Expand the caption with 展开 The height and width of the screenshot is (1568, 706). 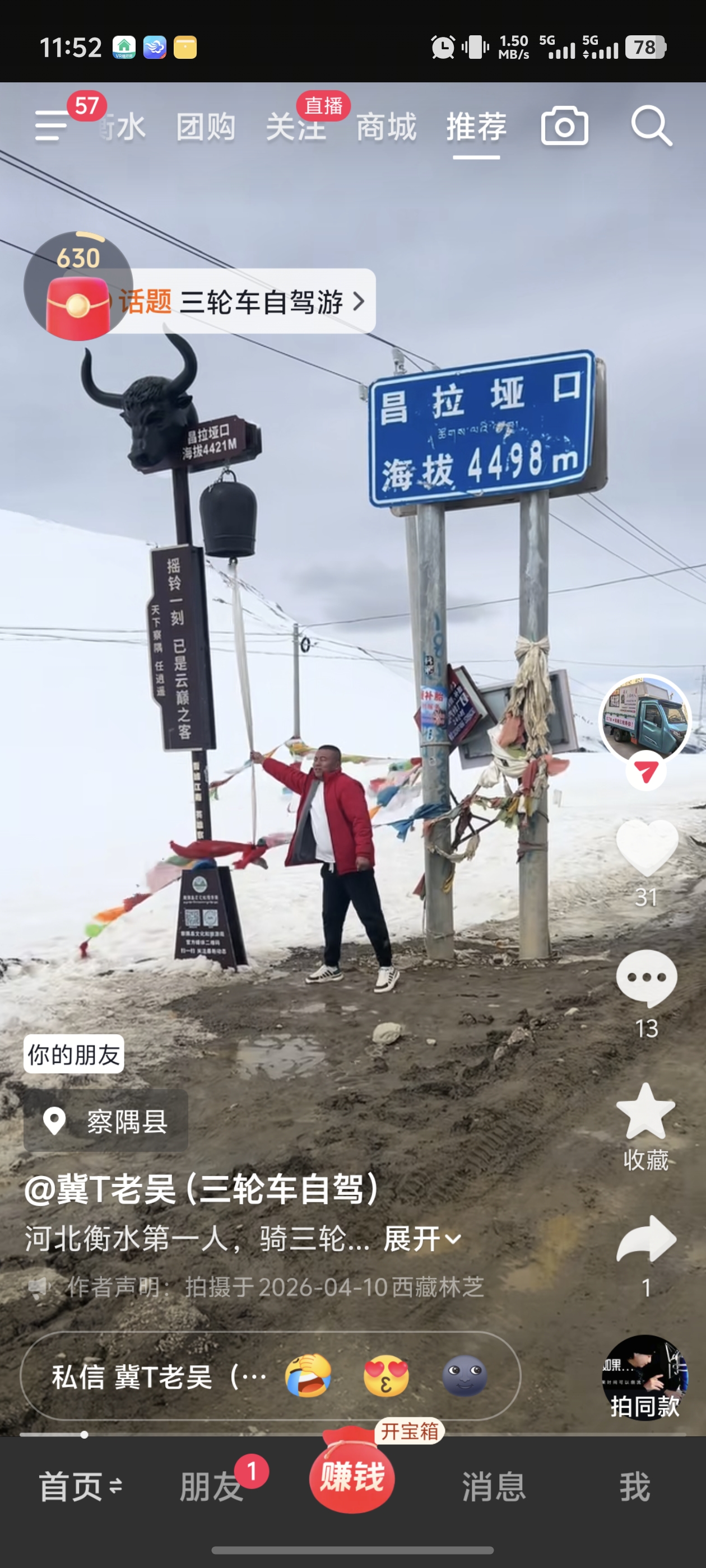pos(421,1239)
